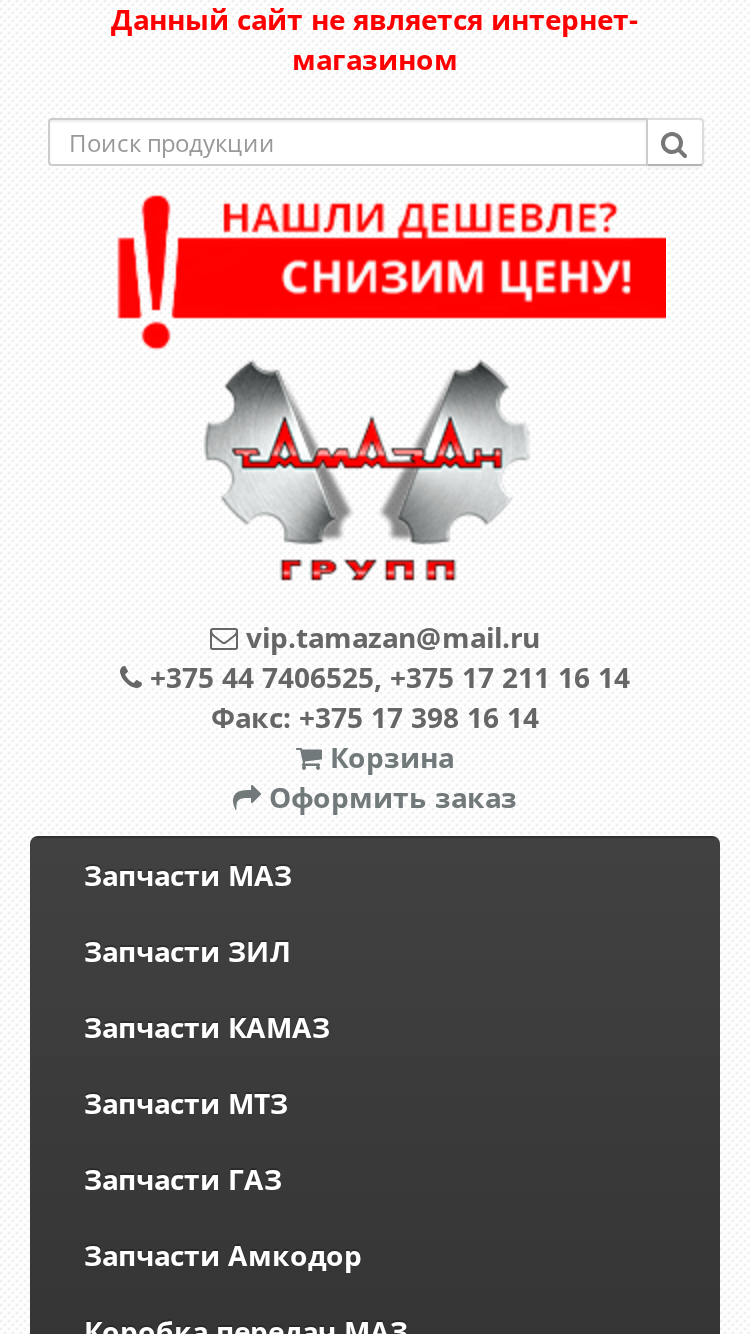This screenshot has height=1334, width=750.
Task: Open the Нашли дешевле? Снизим цену! banner
Action: (x=392, y=272)
